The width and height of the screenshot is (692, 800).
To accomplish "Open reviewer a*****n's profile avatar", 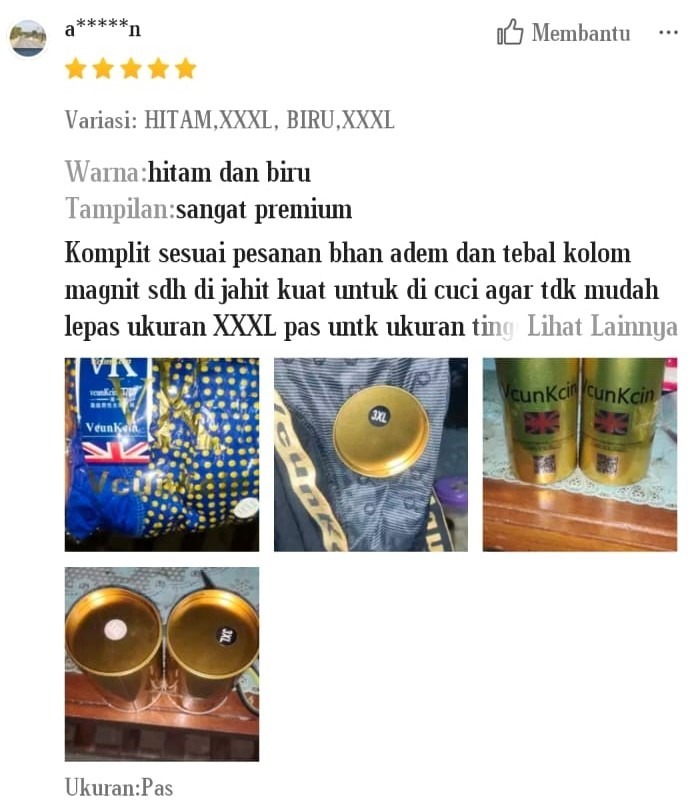I will [28, 39].
